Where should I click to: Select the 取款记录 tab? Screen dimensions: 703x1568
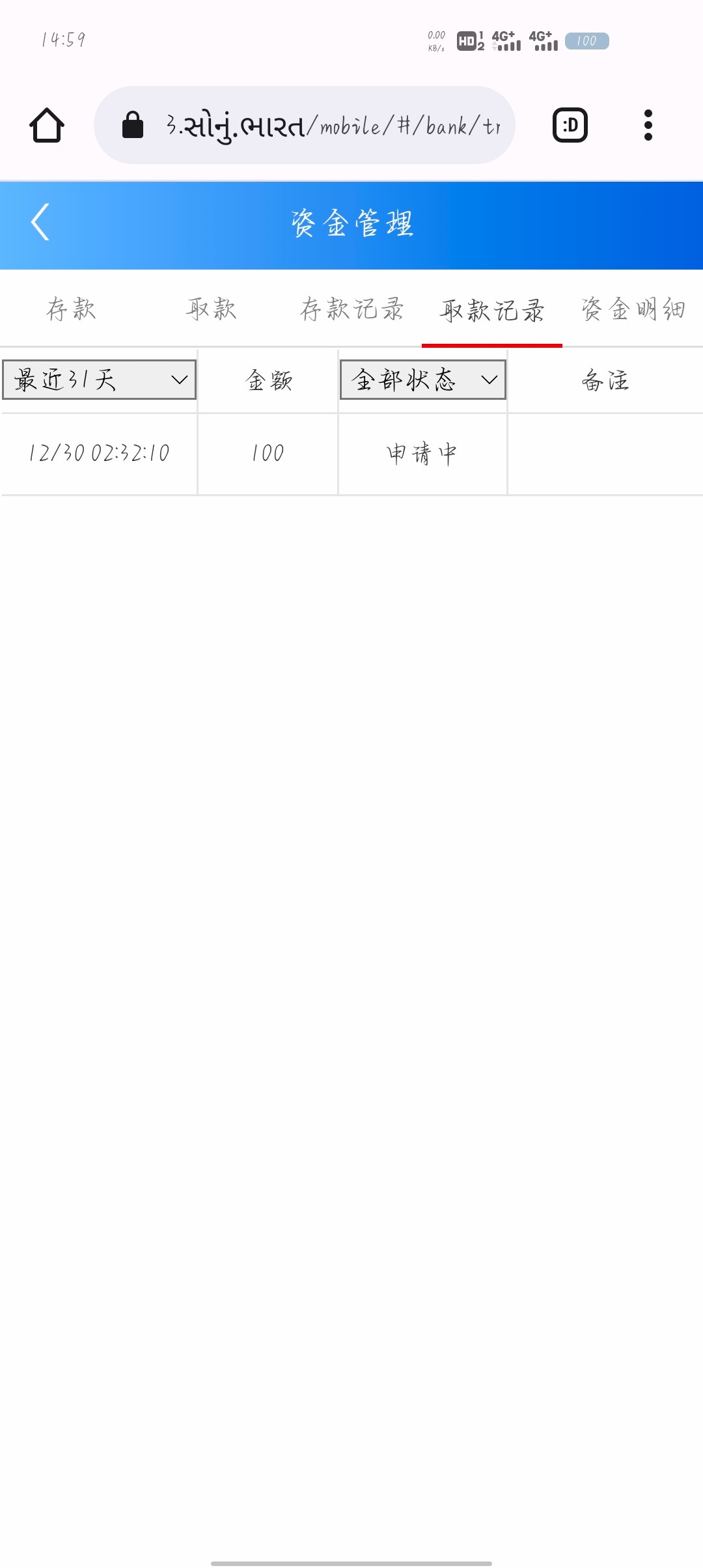[492, 311]
